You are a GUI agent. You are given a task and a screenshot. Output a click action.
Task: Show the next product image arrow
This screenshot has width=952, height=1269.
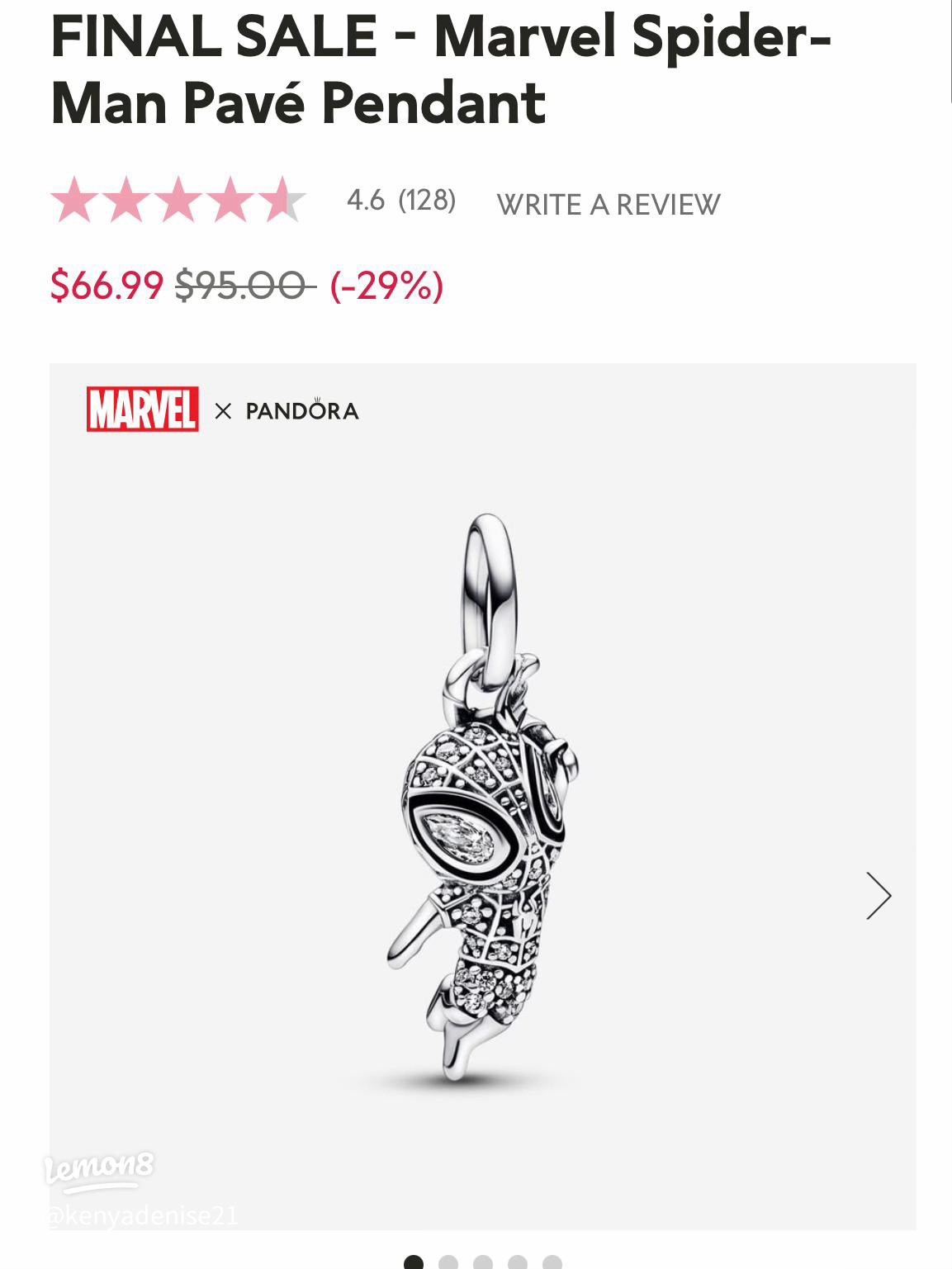point(878,896)
